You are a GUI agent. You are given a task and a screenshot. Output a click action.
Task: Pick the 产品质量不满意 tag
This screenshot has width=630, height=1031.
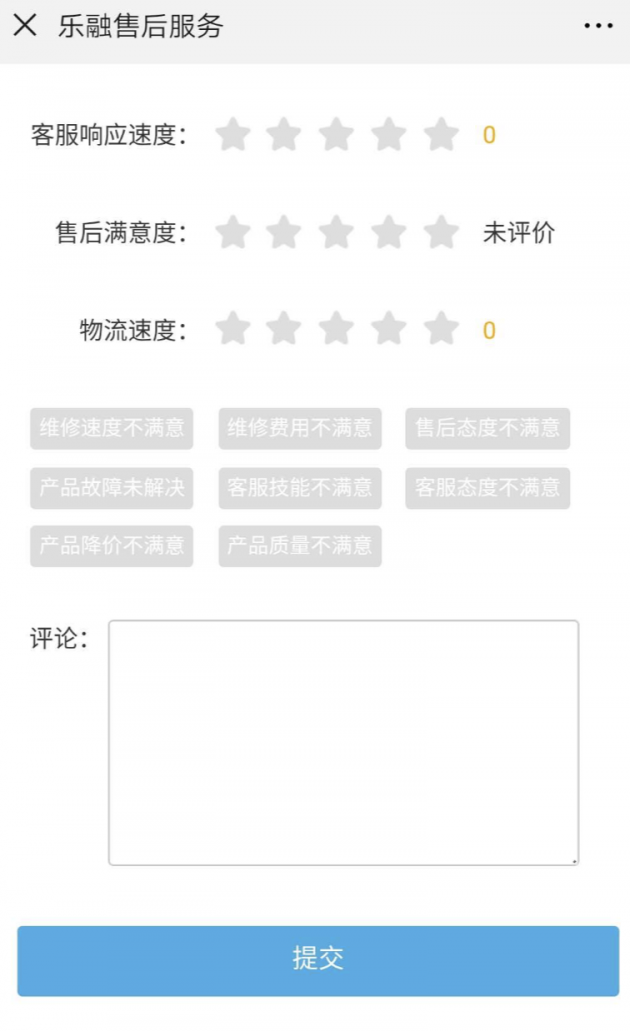[x=300, y=546]
